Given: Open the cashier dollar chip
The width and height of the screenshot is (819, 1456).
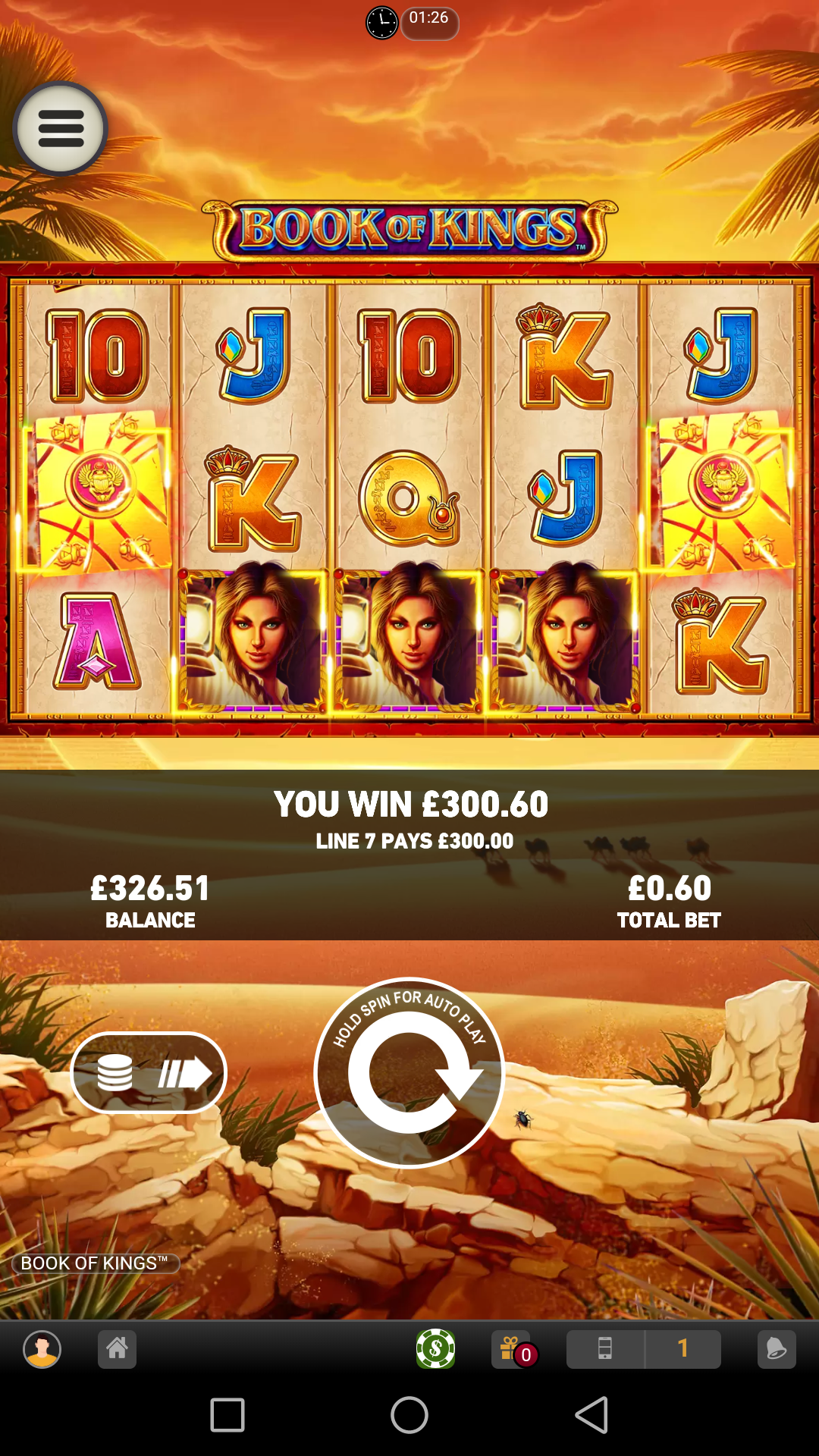Looking at the screenshot, I should 435,1349.
